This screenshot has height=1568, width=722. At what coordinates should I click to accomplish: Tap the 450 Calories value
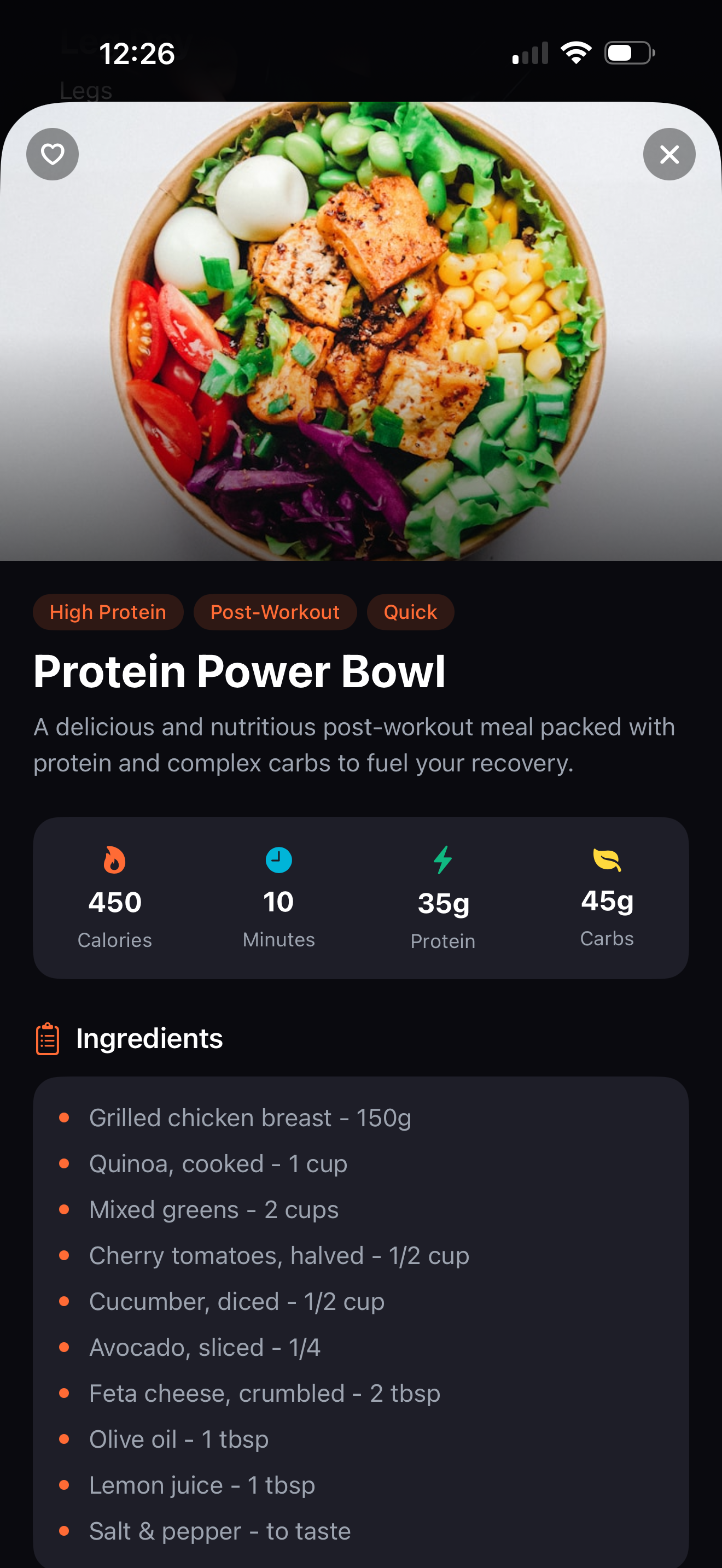(114, 902)
